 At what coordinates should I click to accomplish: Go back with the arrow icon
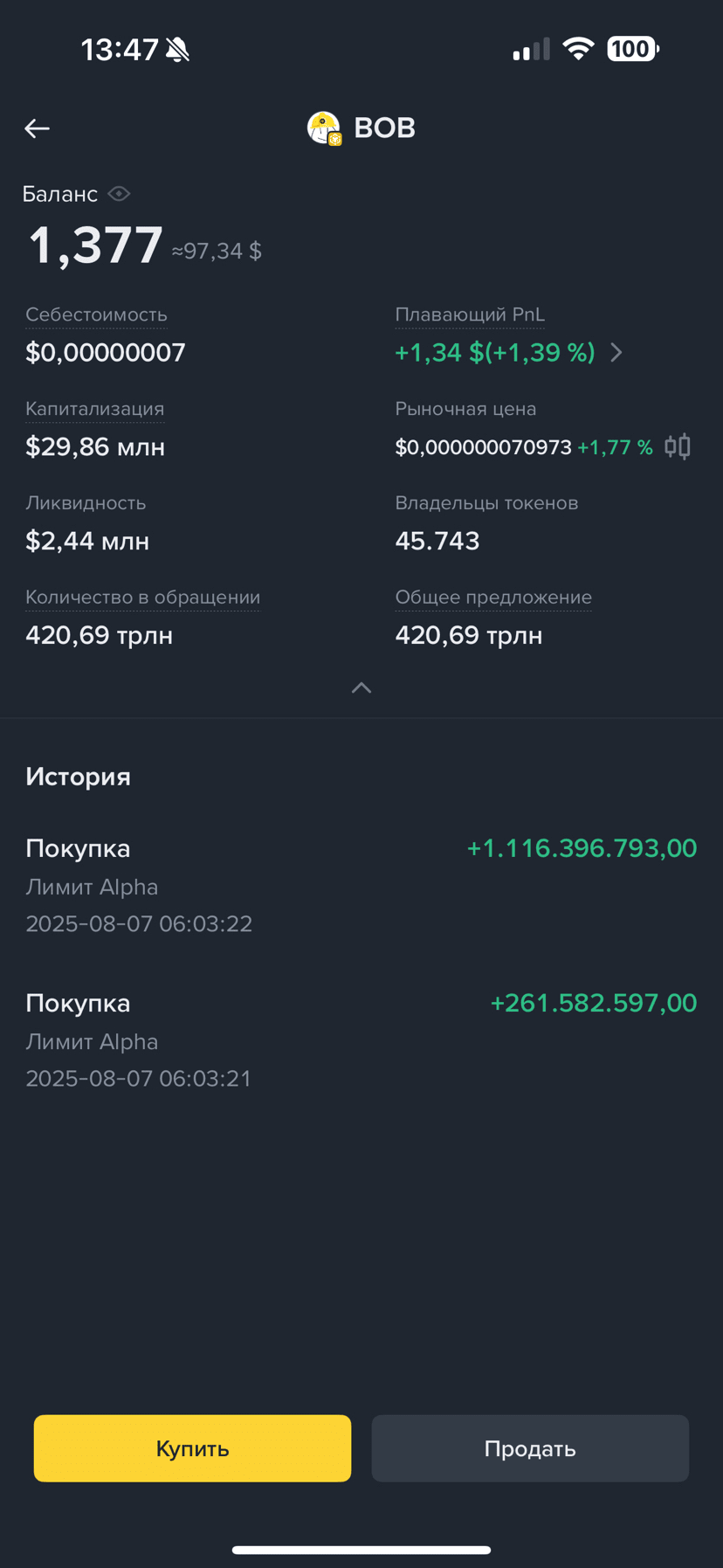pos(37,128)
